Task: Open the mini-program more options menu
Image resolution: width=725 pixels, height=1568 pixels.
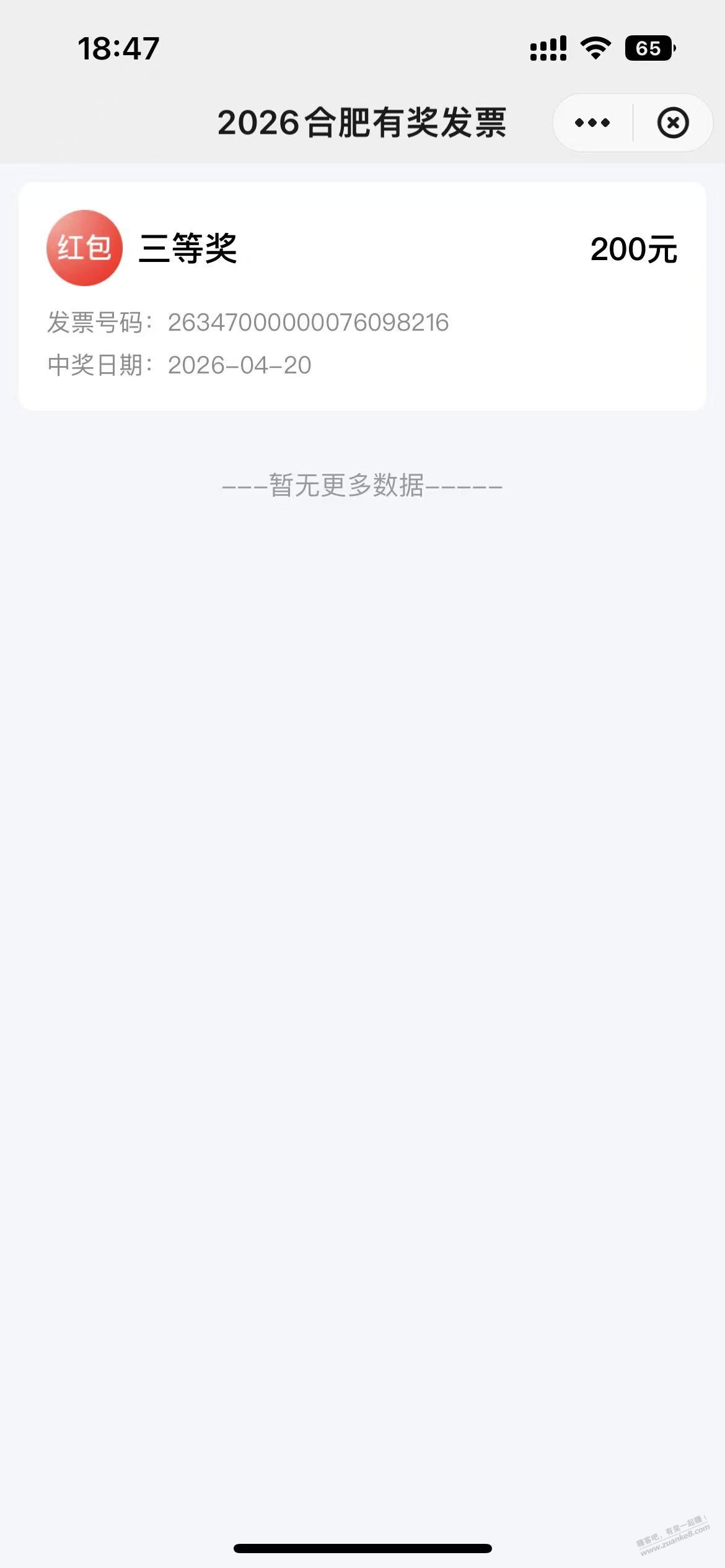Action: click(592, 122)
